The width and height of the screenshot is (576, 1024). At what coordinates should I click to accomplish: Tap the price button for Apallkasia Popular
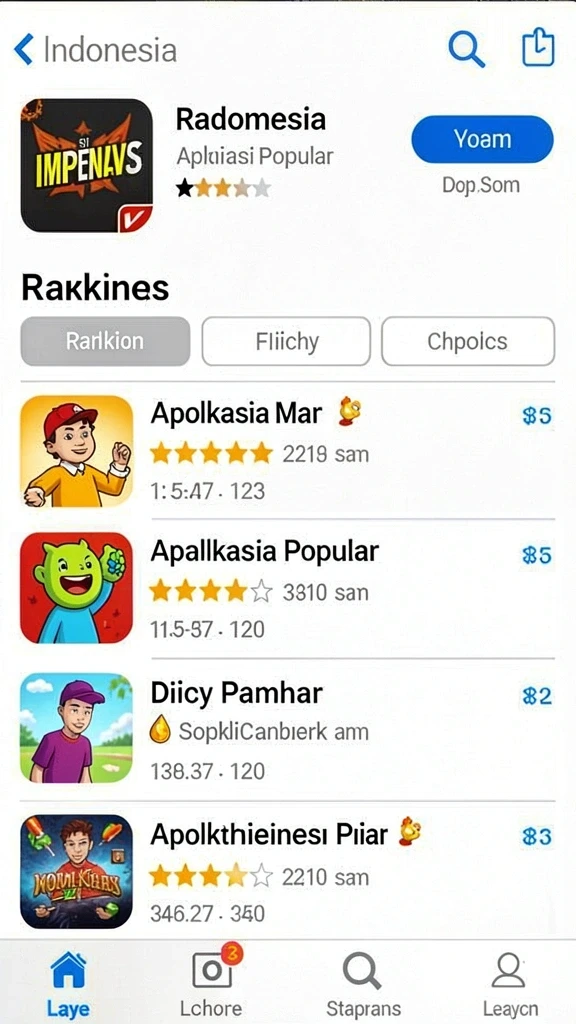(x=537, y=555)
